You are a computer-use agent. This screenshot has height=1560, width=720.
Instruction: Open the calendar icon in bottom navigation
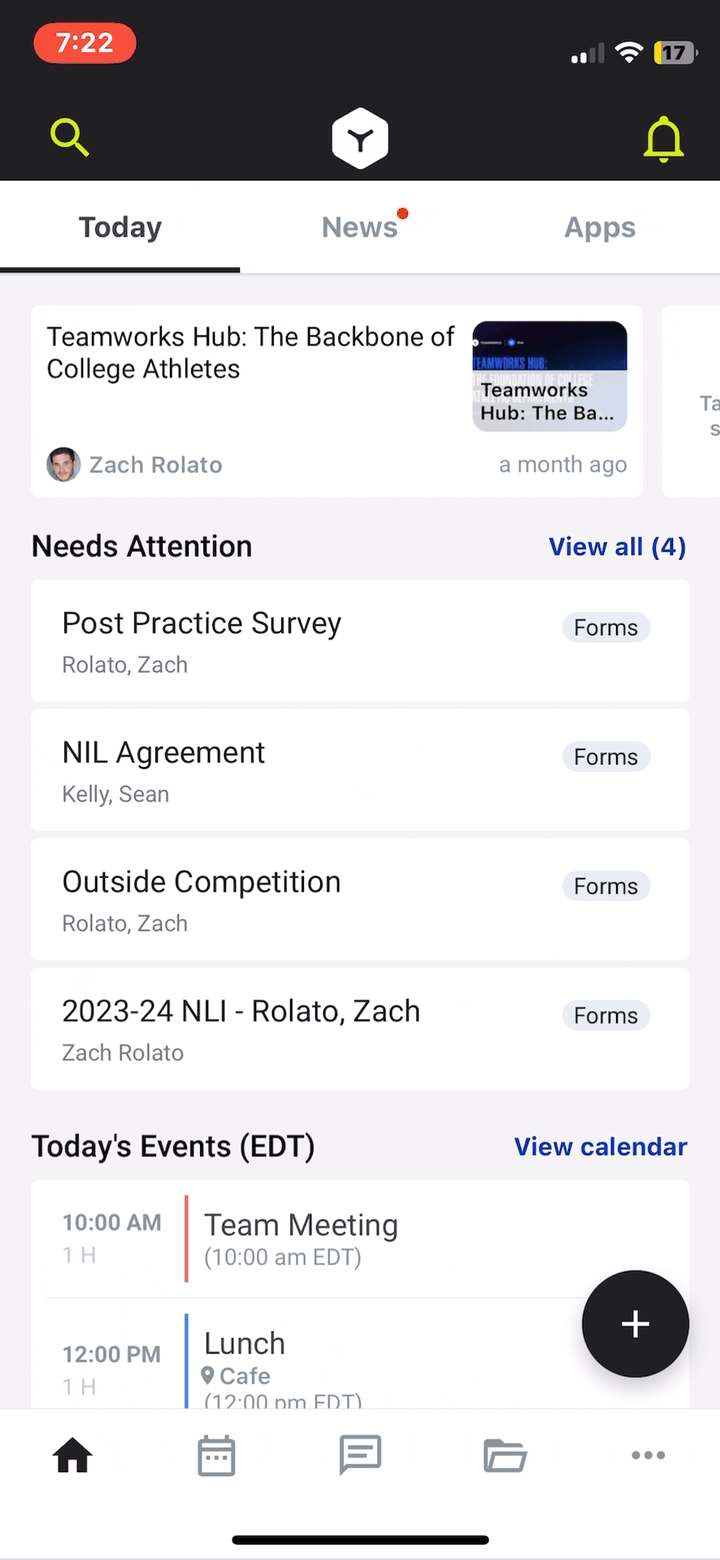click(x=216, y=1455)
